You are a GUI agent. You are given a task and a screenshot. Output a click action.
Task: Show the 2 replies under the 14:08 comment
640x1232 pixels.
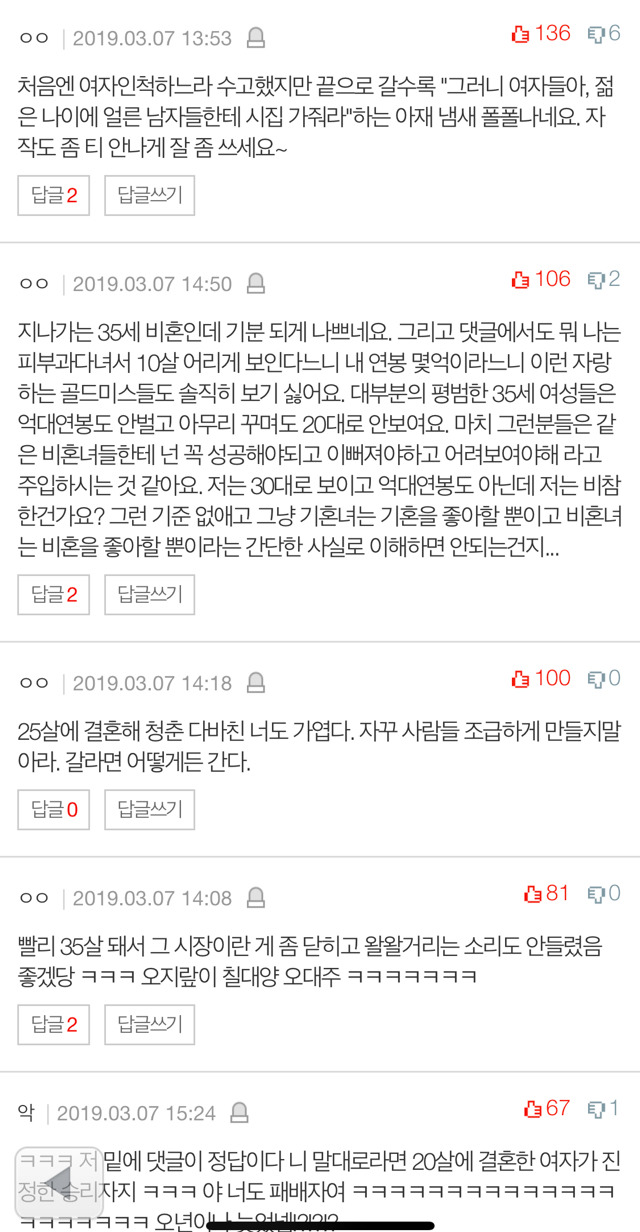(x=54, y=1024)
